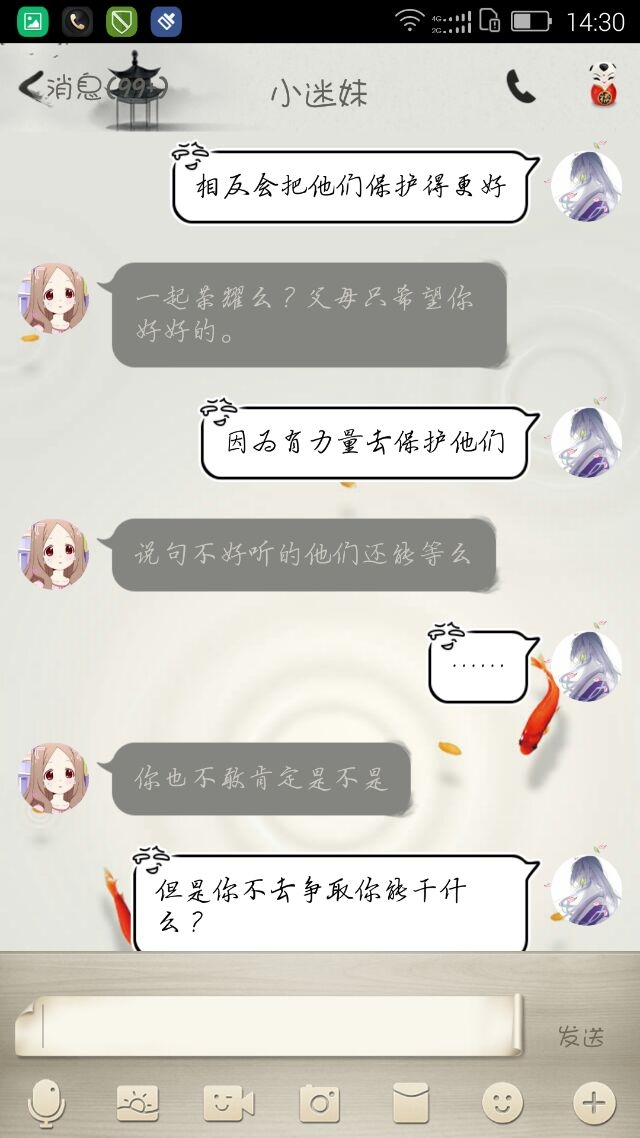Viewport: 640px width, 1138px height.
Task: Open chat details via the doll icon
Action: click(603, 84)
